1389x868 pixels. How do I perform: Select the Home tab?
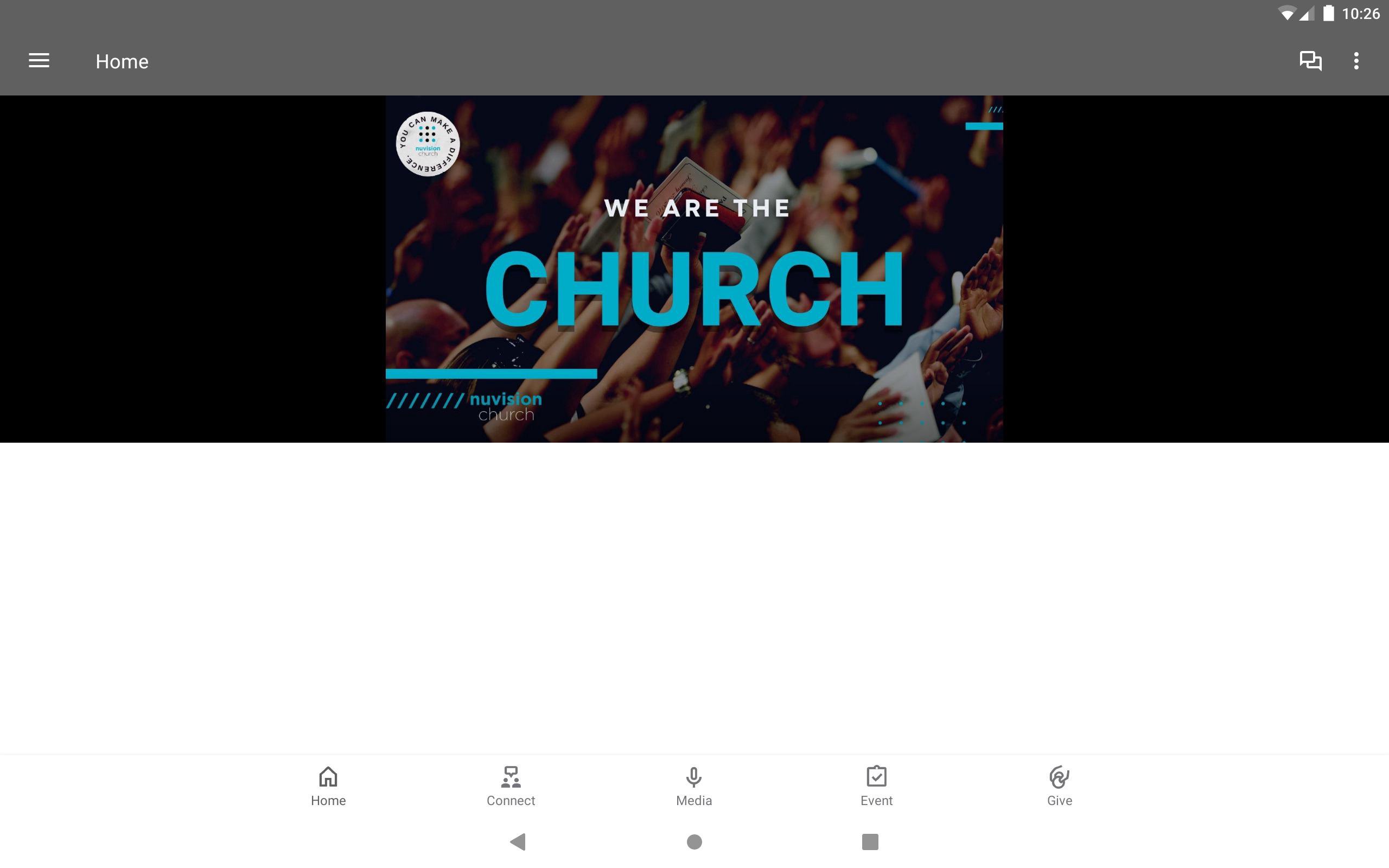(328, 786)
